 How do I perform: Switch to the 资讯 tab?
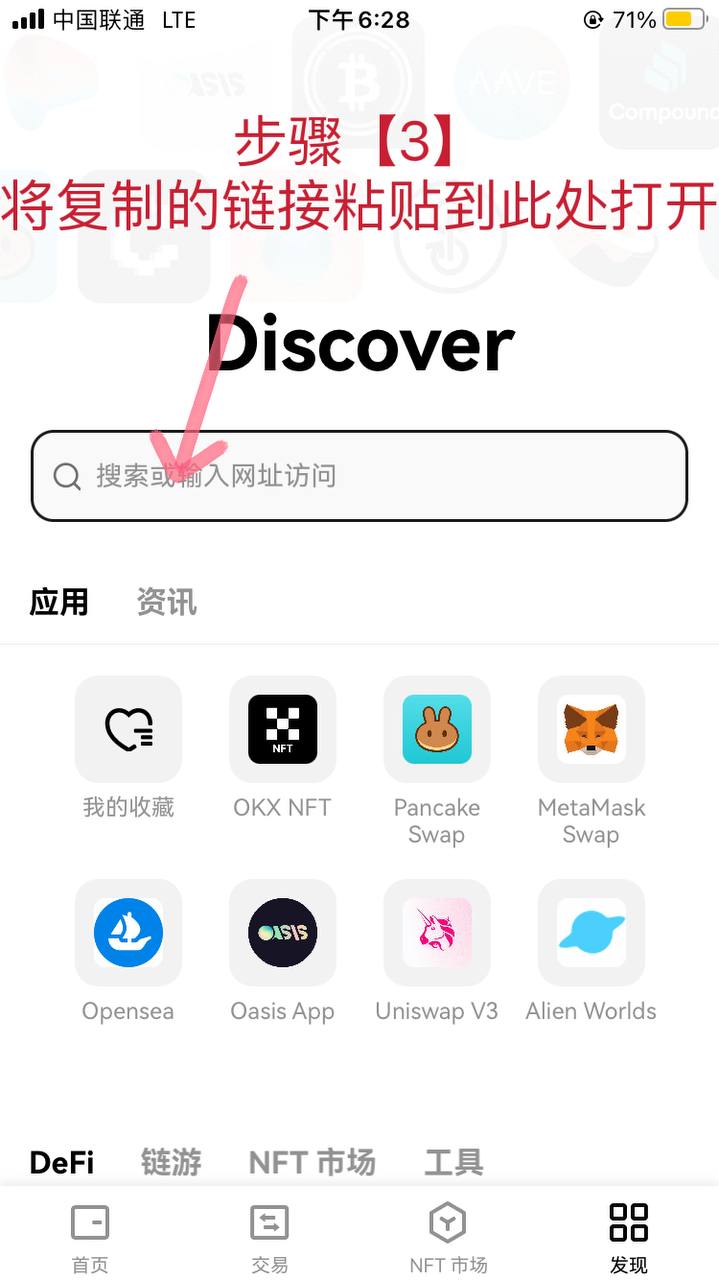click(x=166, y=602)
